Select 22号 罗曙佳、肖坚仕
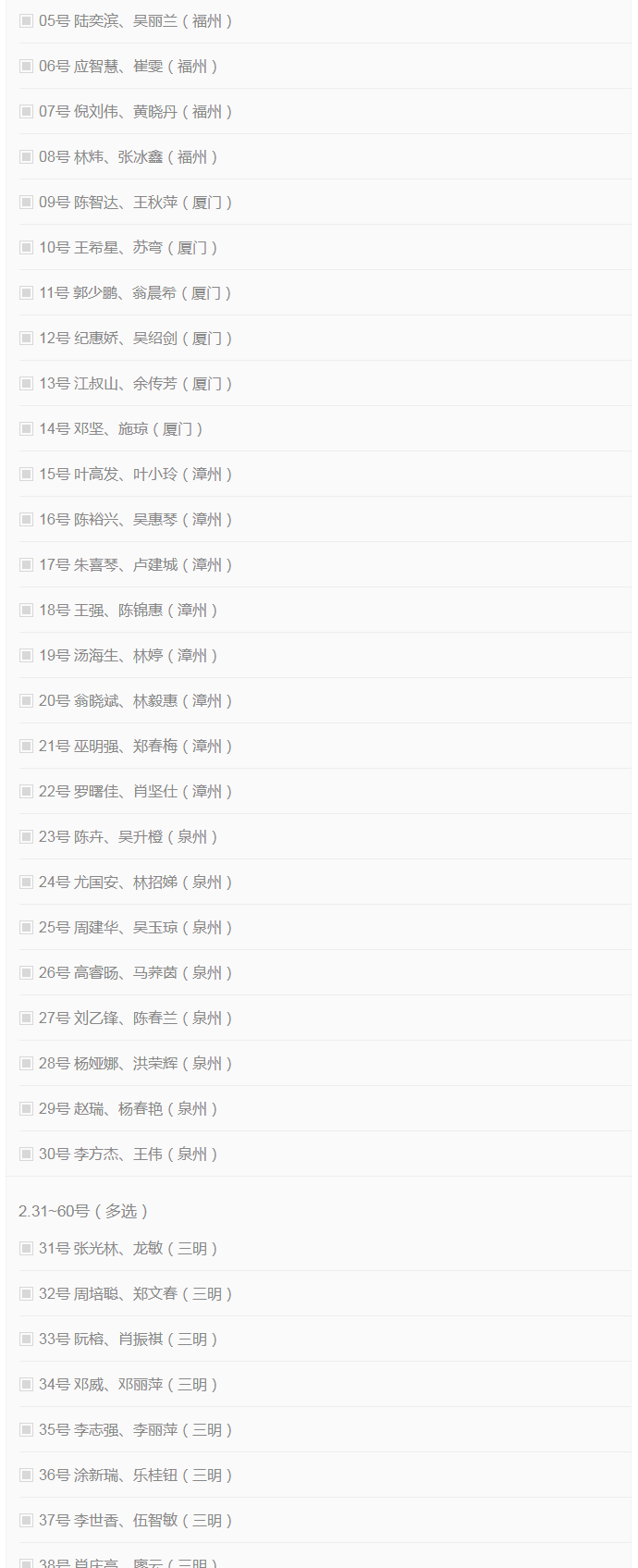The image size is (638, 1568). pos(27,791)
